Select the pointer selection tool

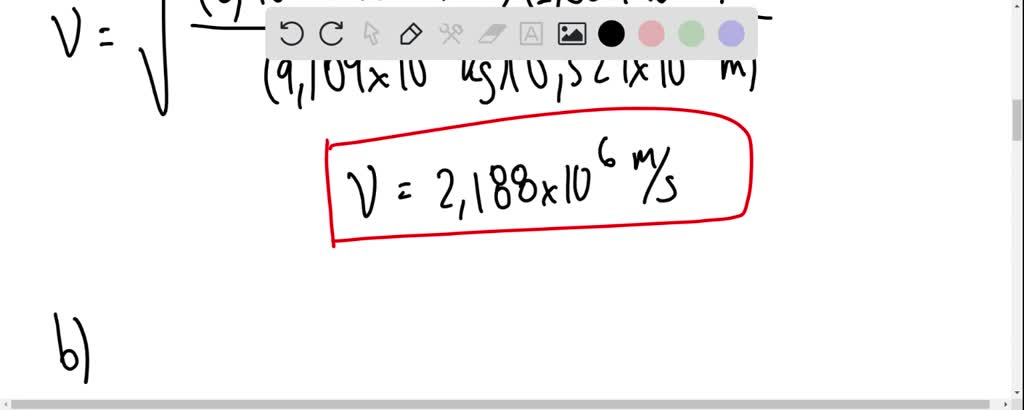(371, 34)
